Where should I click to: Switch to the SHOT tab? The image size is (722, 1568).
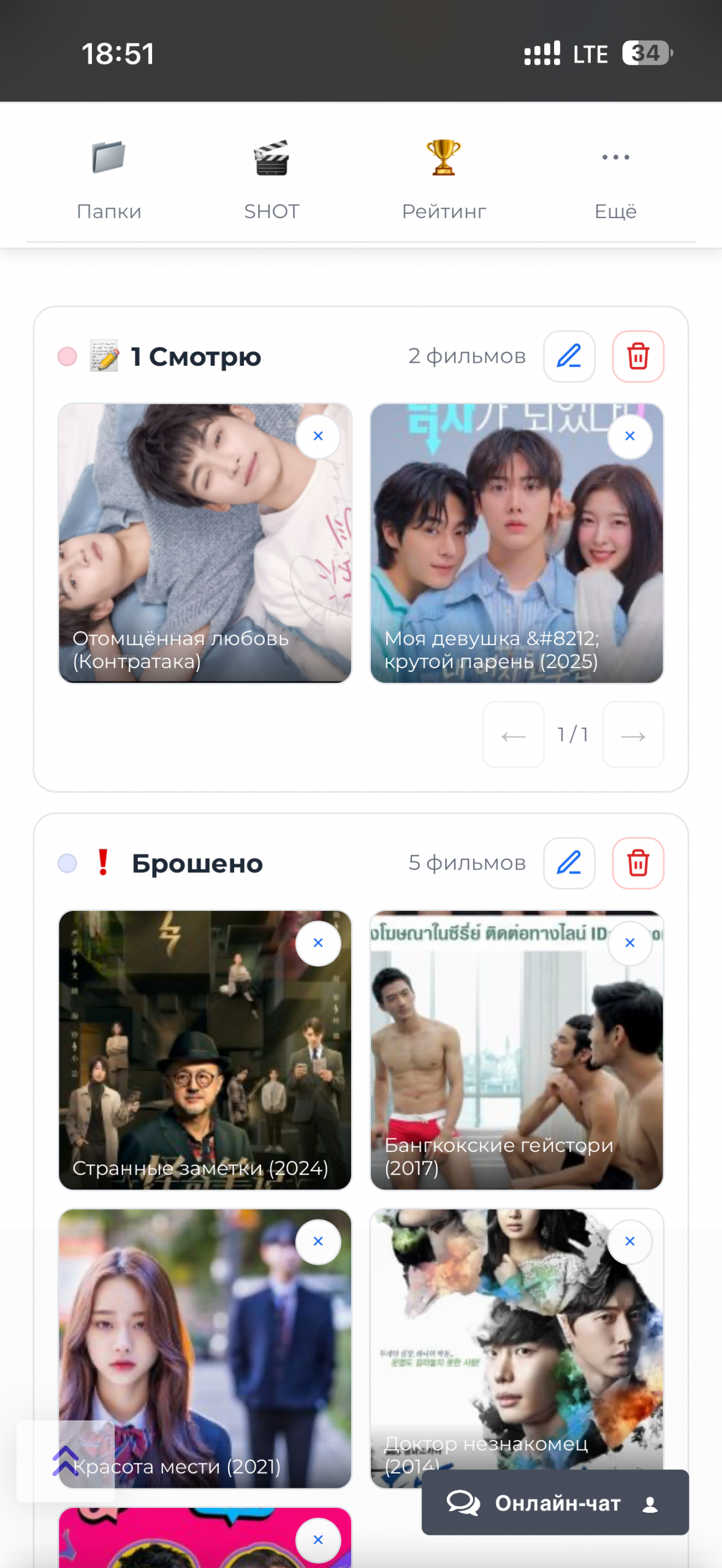[272, 179]
